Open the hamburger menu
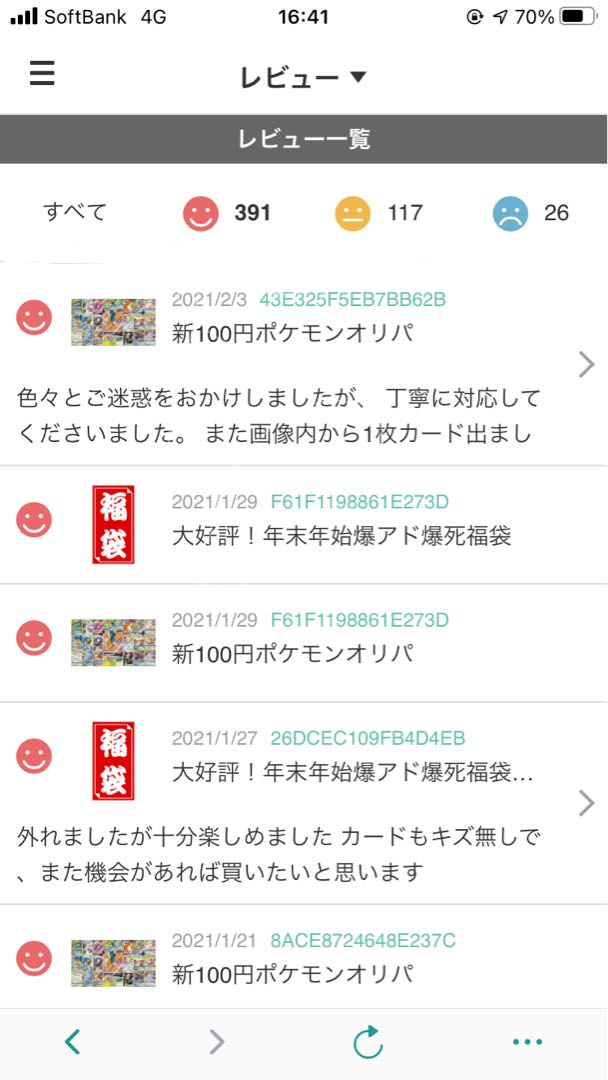This screenshot has height=1080, width=608. [x=42, y=74]
